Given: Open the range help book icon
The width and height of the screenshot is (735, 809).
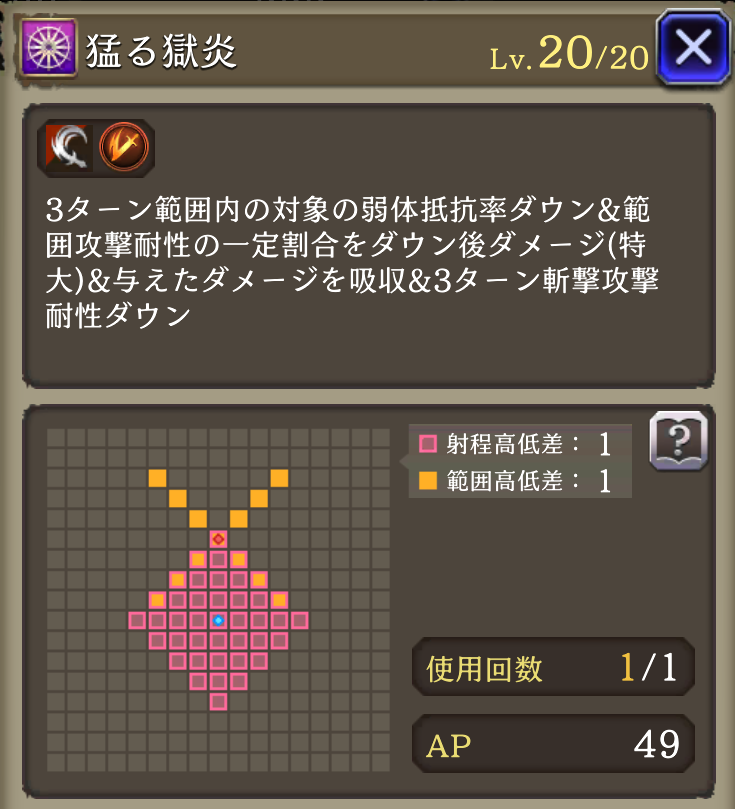Looking at the screenshot, I should [679, 441].
